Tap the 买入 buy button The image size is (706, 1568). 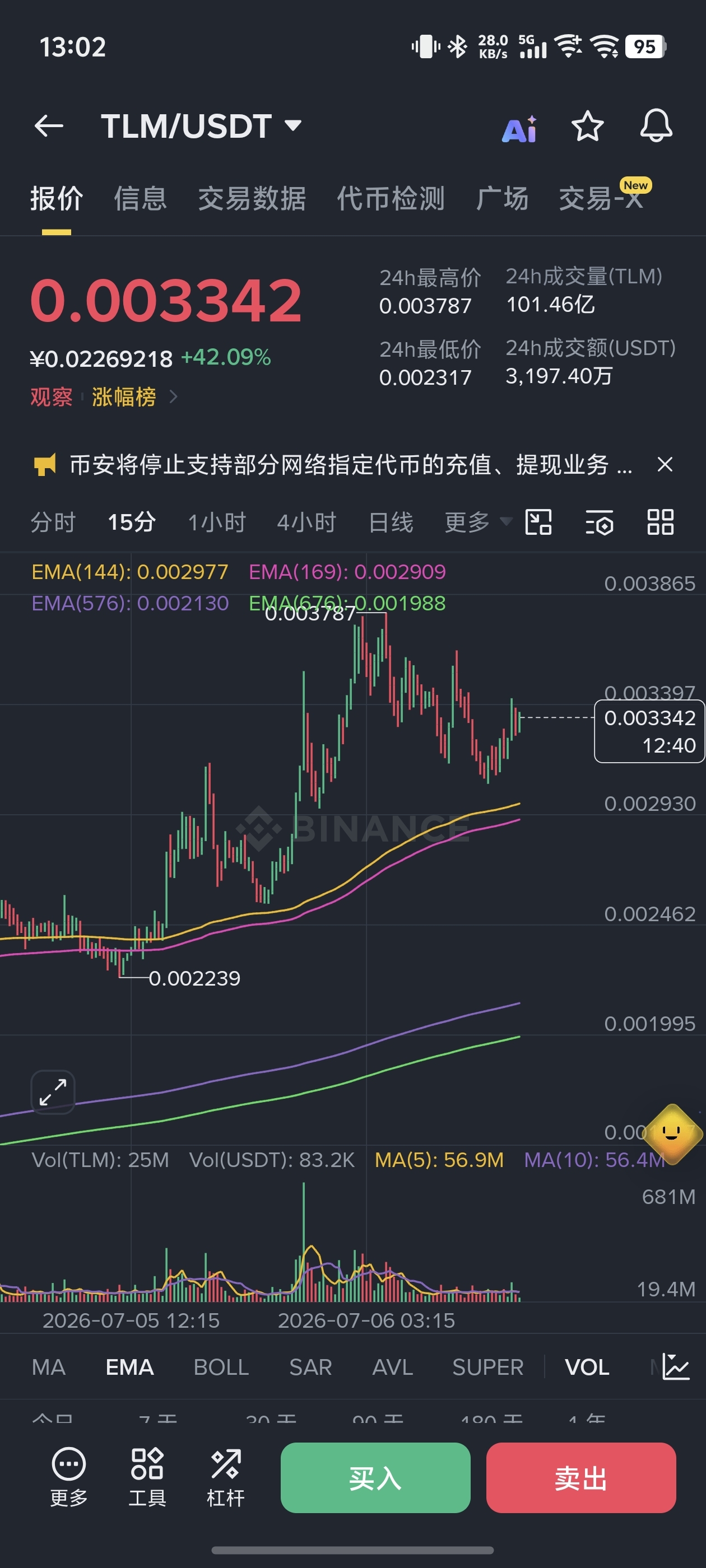tap(375, 1477)
